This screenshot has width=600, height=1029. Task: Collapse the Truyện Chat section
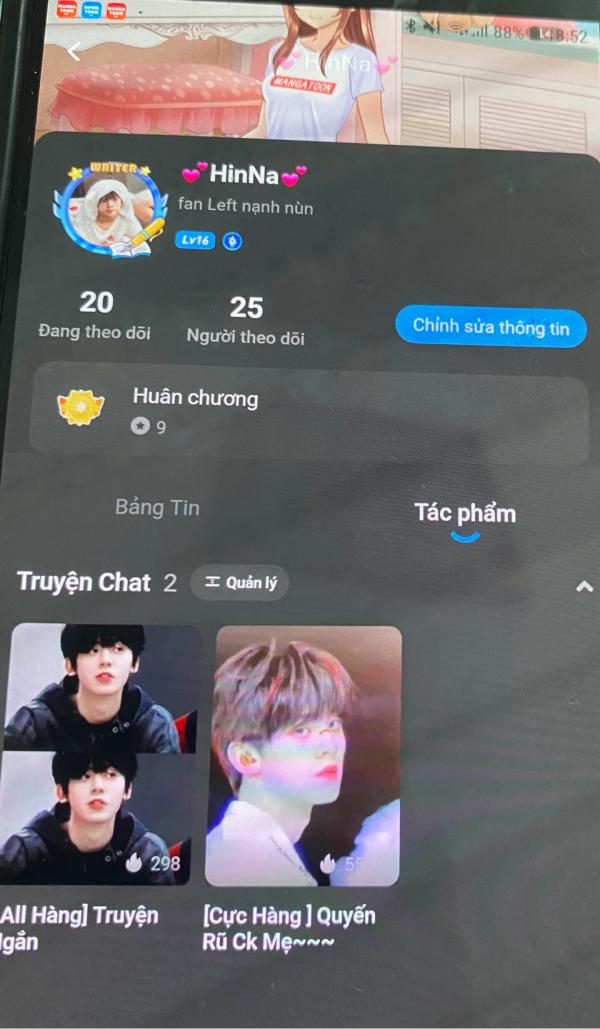tap(584, 587)
